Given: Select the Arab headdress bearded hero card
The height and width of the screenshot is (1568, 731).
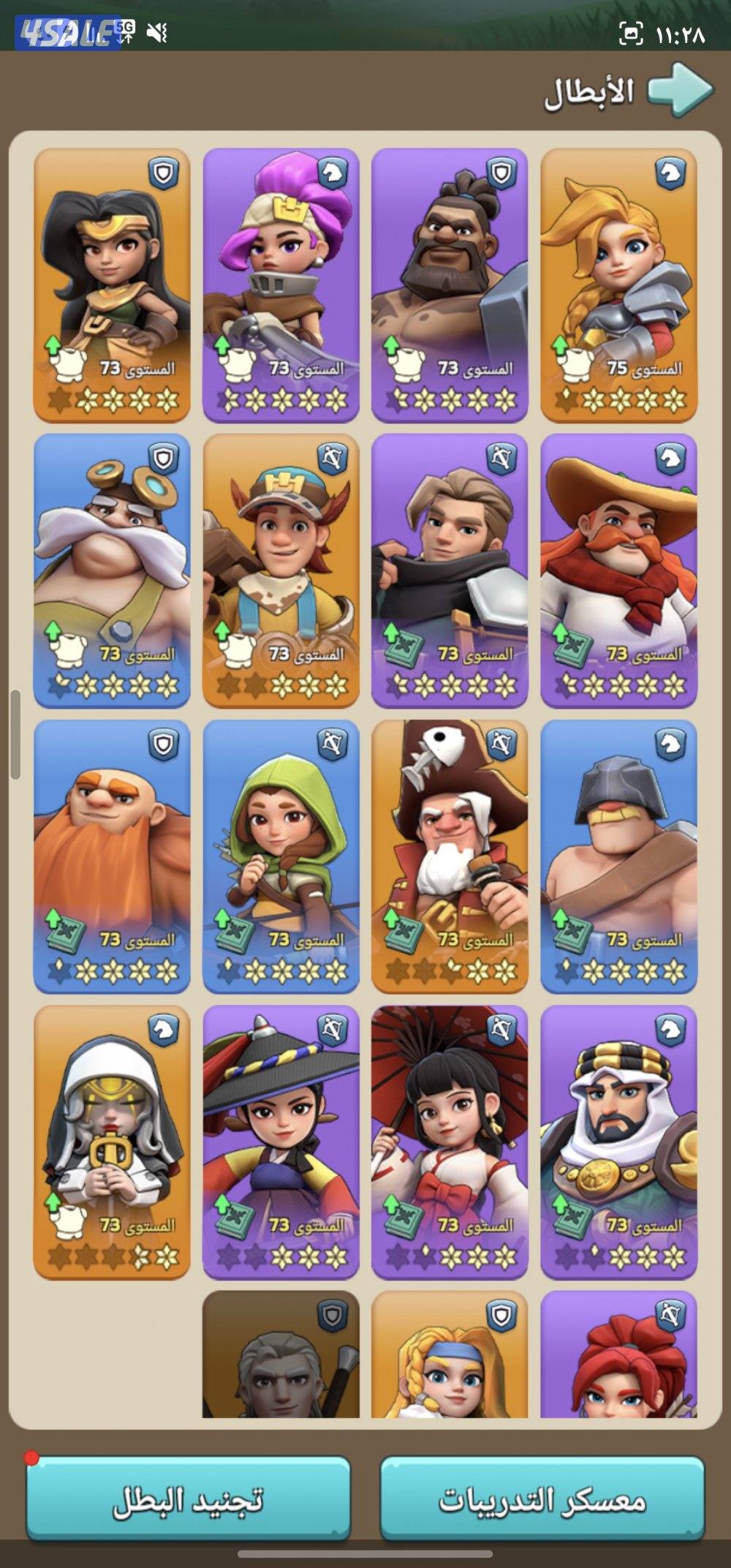Looking at the screenshot, I should (618, 1141).
